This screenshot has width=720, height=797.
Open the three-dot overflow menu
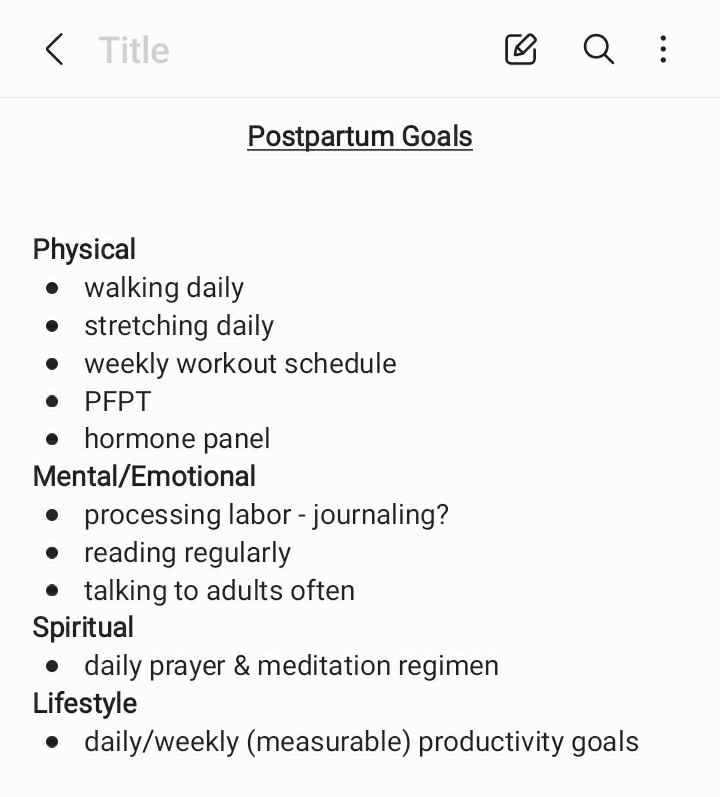click(x=663, y=49)
